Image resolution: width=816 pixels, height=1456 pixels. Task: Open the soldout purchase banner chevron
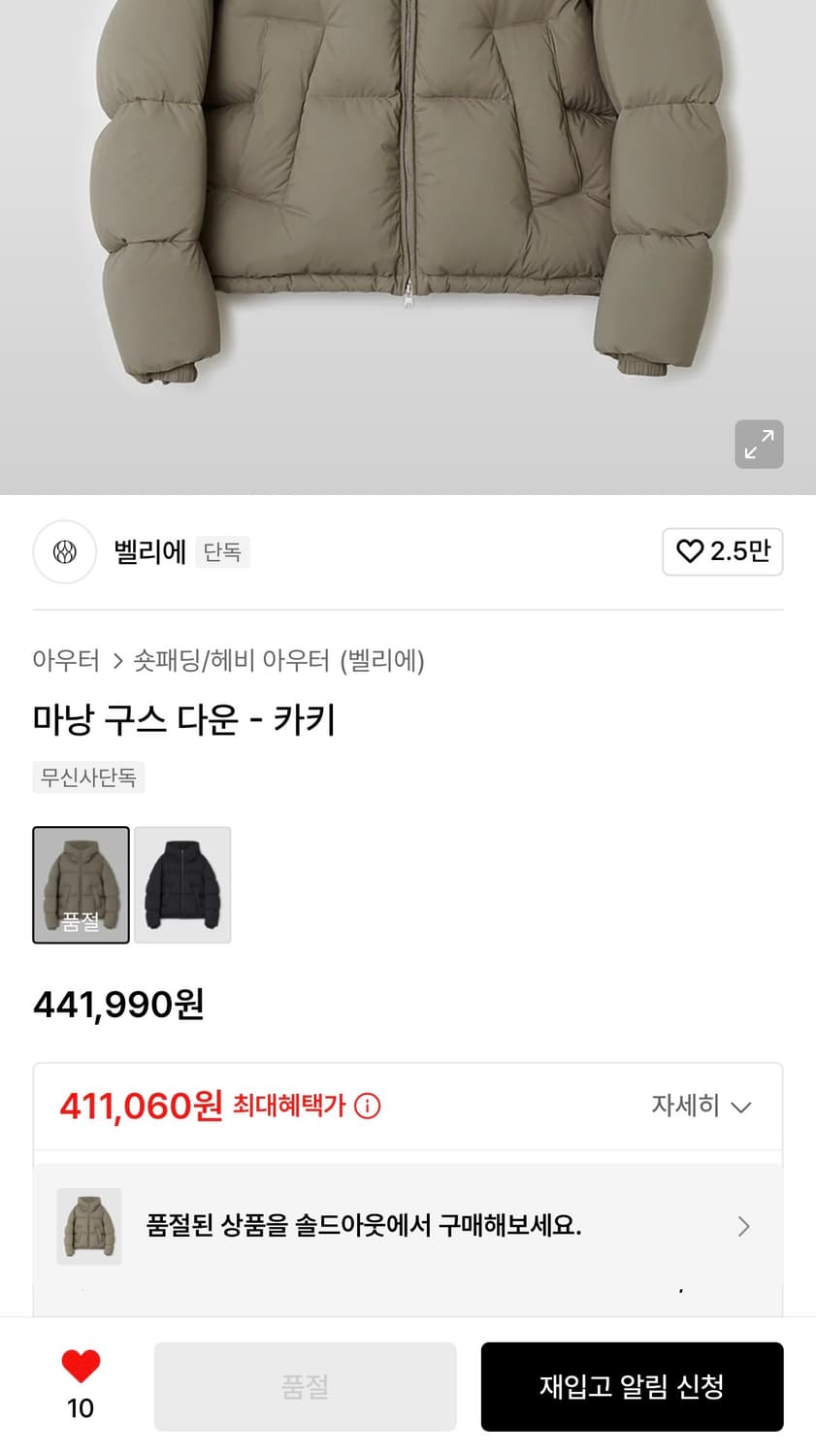[x=744, y=1226]
